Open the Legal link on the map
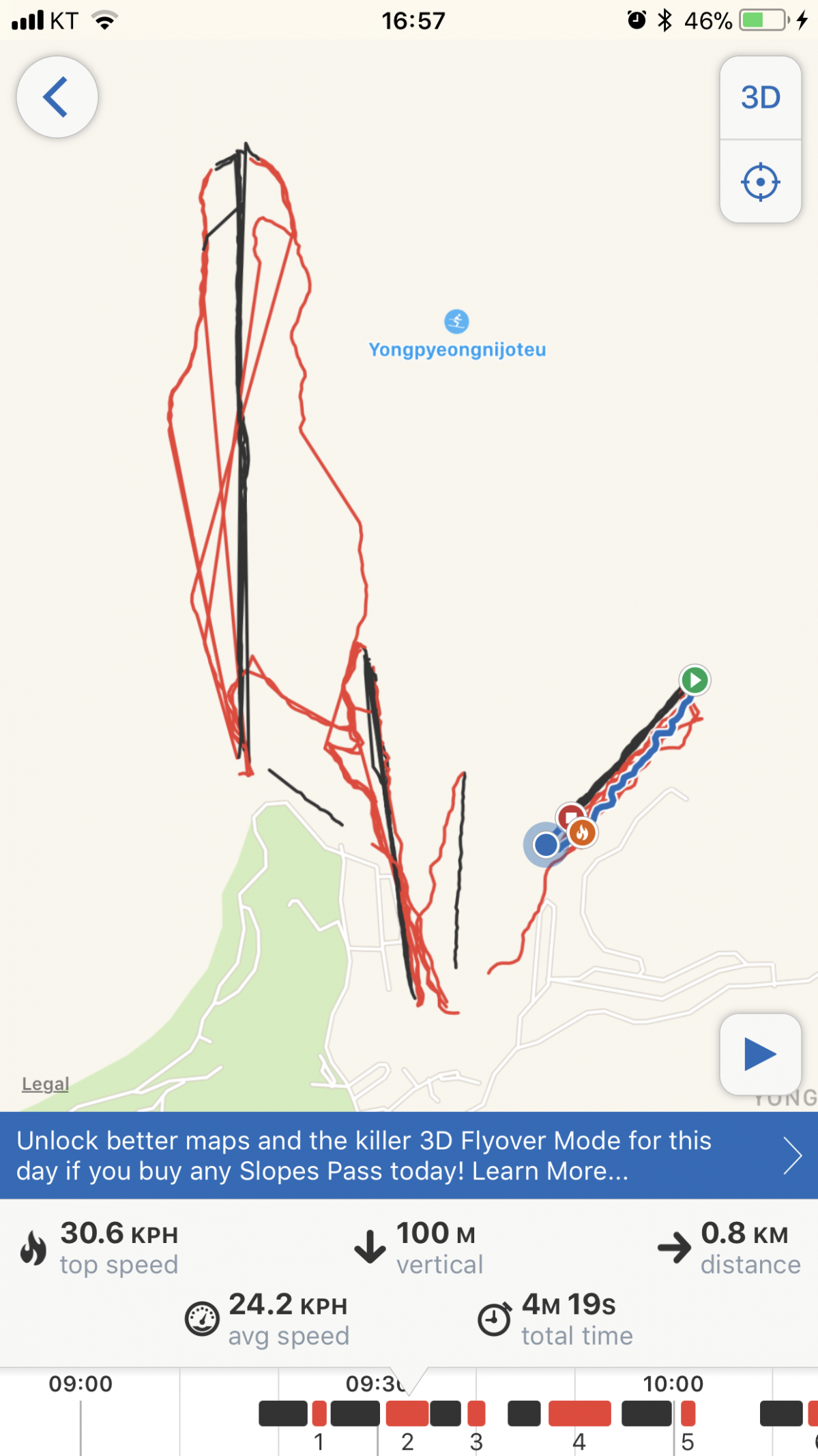 45,1084
